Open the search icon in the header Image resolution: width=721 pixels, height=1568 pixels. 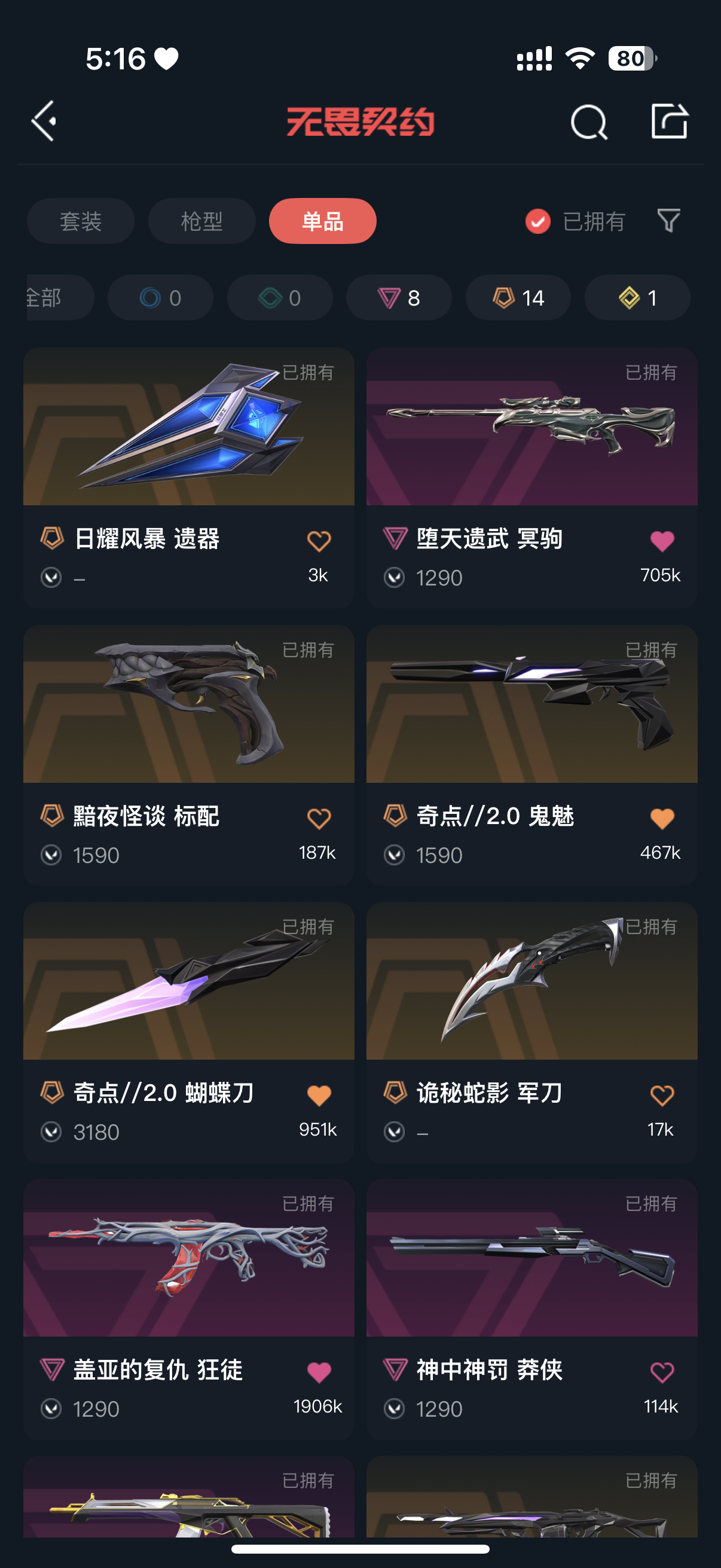[x=588, y=122]
